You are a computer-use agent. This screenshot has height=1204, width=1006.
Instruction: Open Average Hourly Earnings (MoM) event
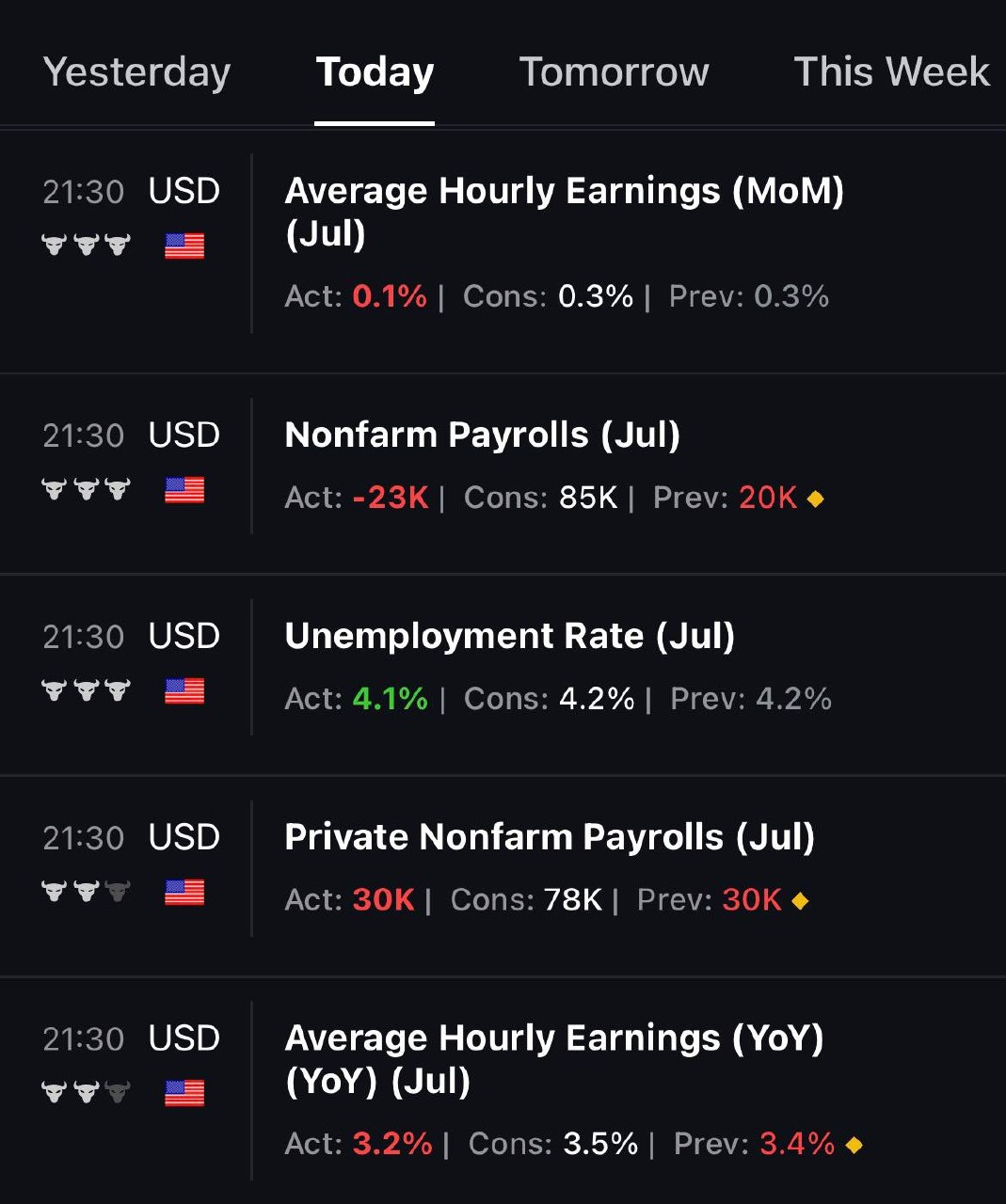click(x=503, y=252)
